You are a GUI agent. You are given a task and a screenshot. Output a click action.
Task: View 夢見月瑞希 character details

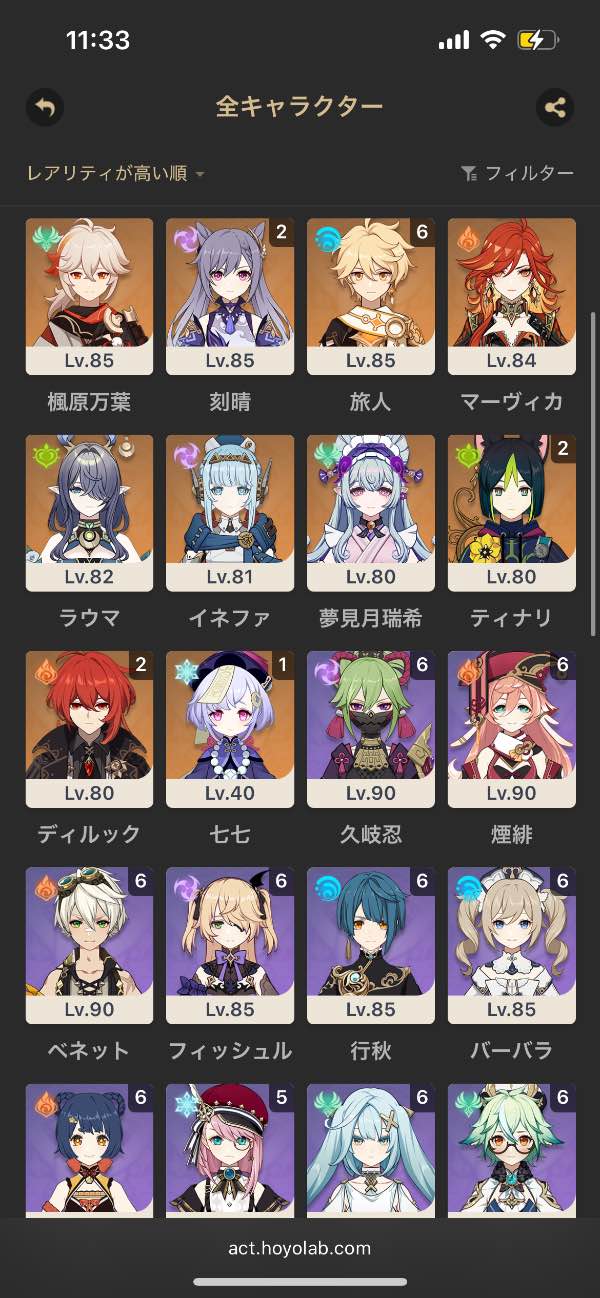coord(371,512)
